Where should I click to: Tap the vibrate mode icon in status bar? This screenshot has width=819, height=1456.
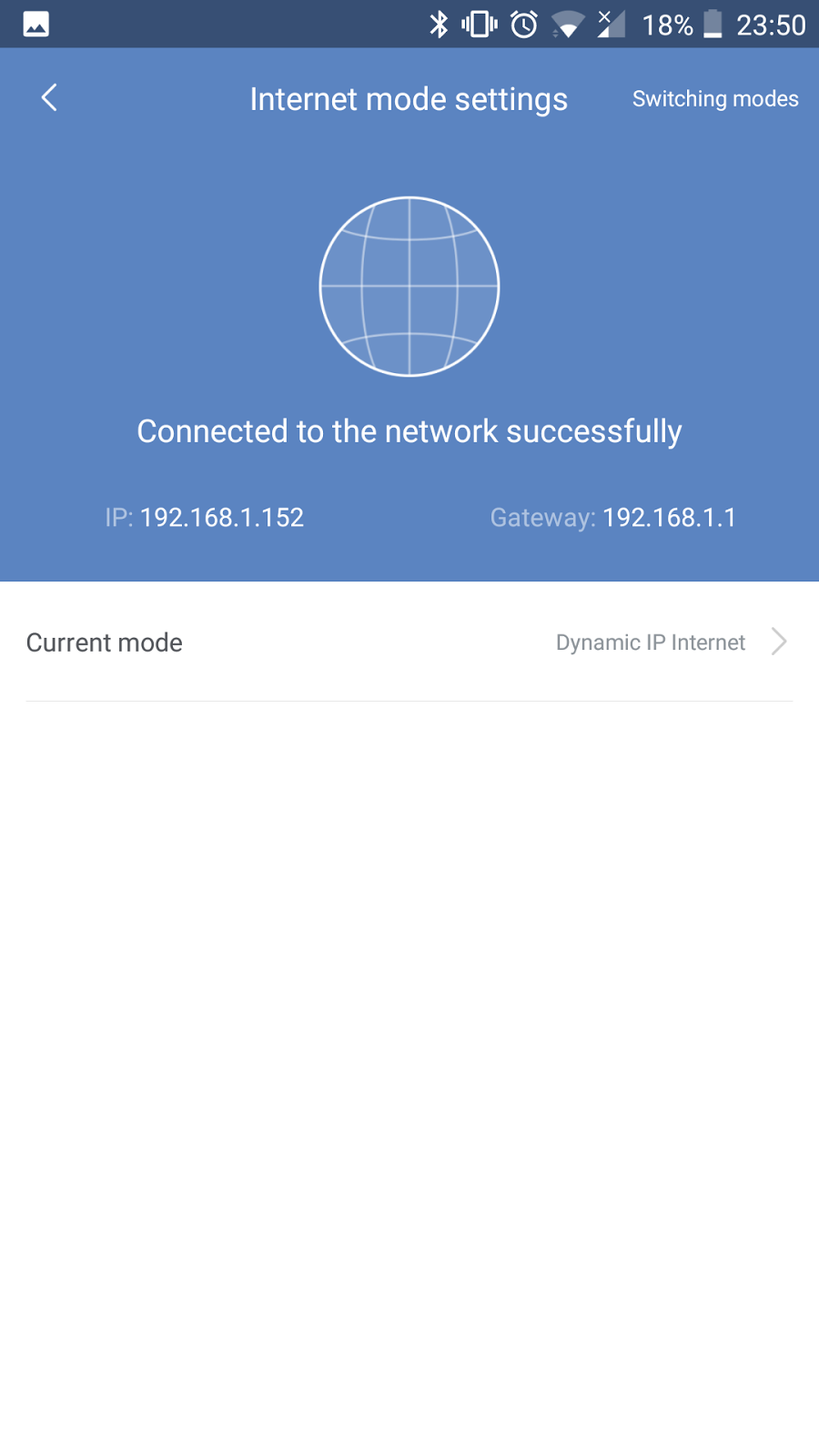(475, 25)
